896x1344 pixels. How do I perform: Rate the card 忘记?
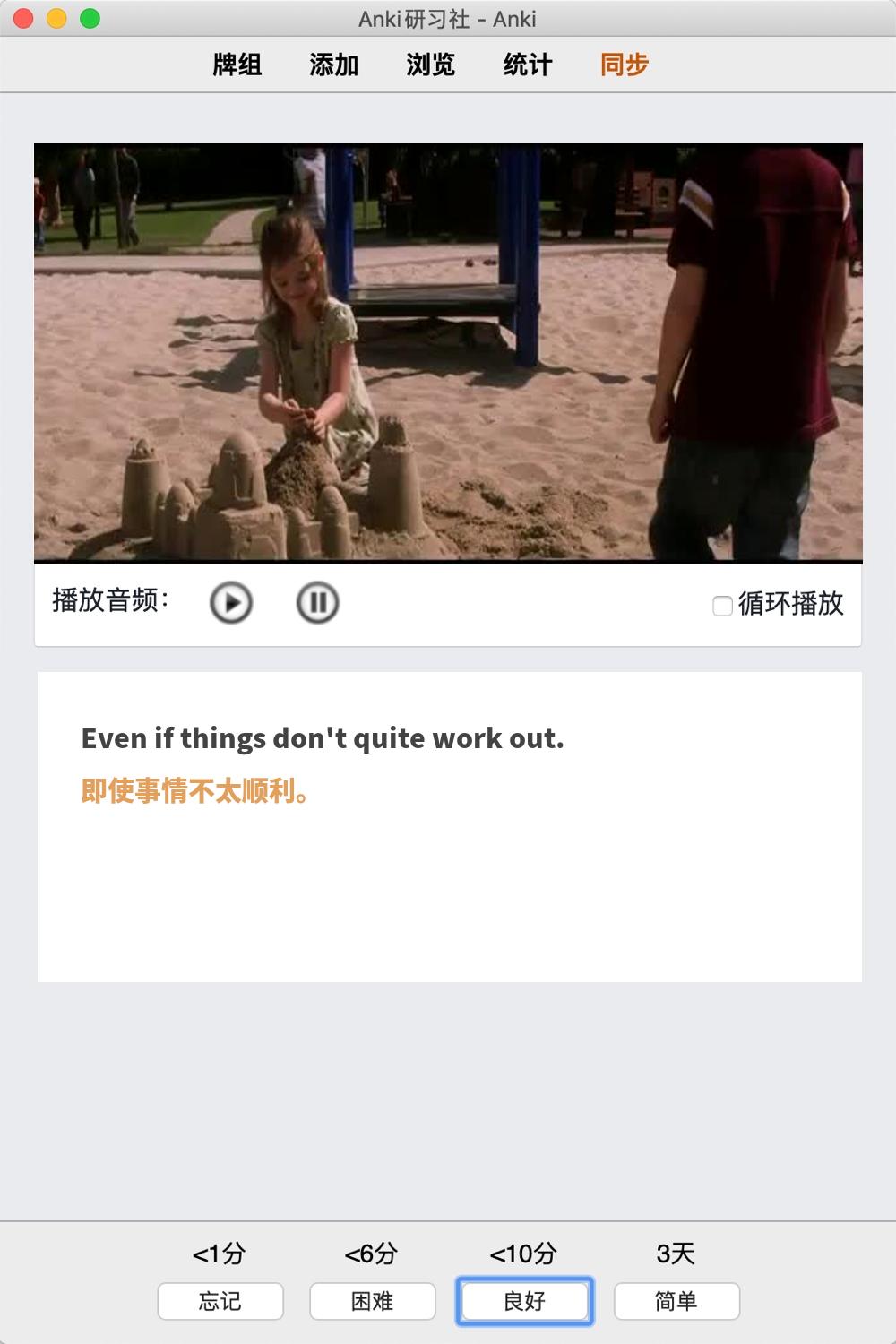tap(220, 1301)
